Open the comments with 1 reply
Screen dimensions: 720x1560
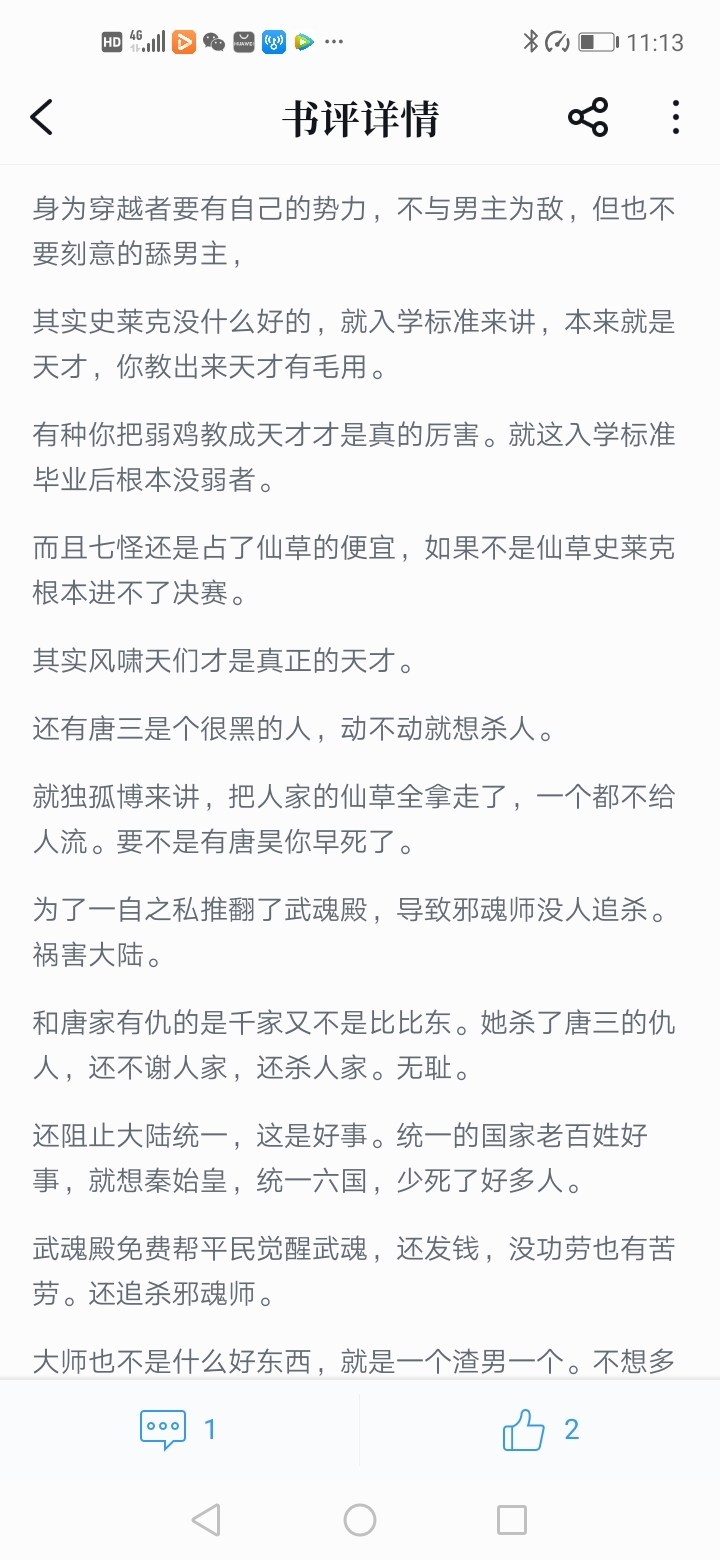coord(177,1430)
